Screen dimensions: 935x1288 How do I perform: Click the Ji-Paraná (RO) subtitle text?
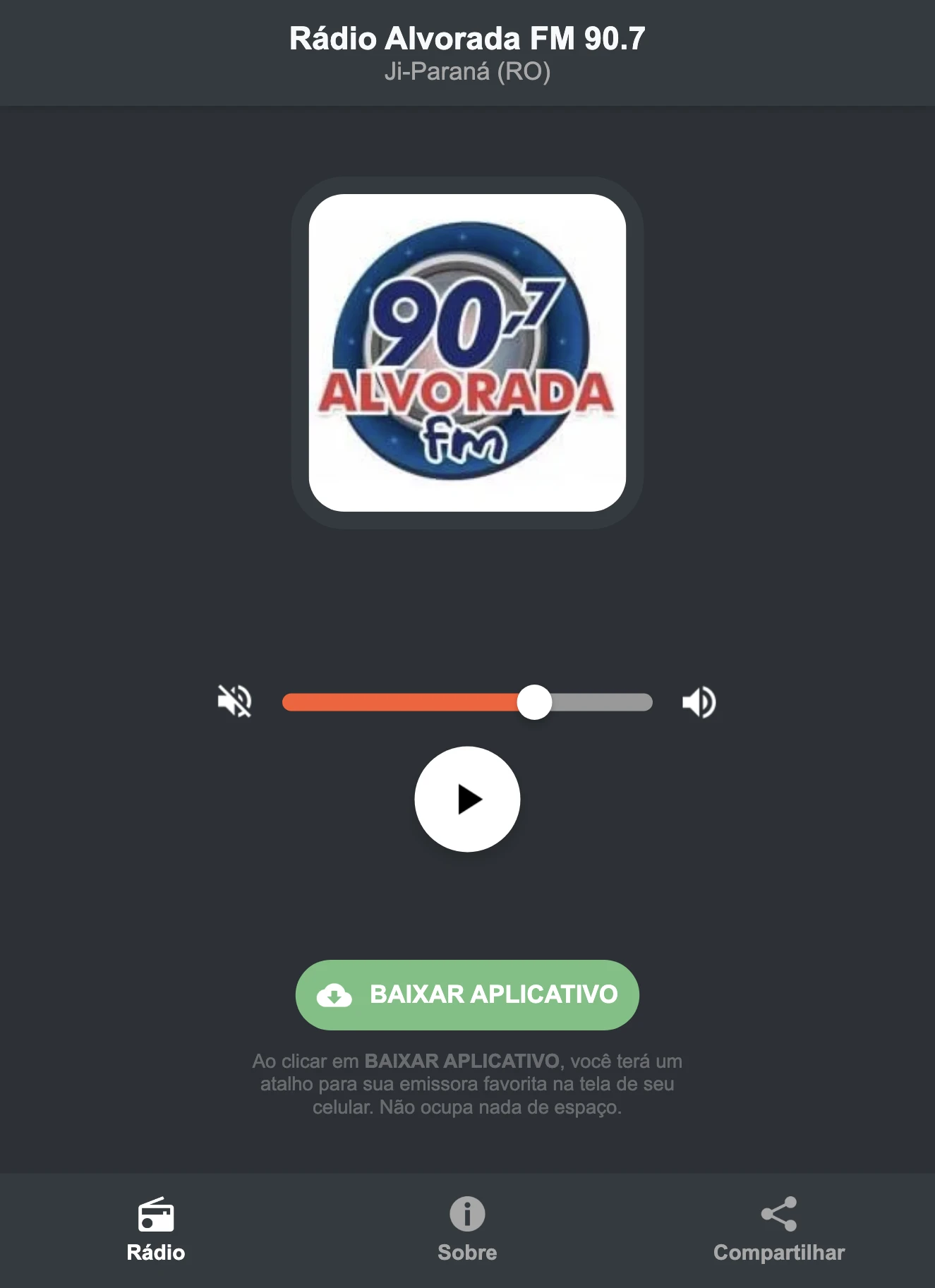point(467,71)
